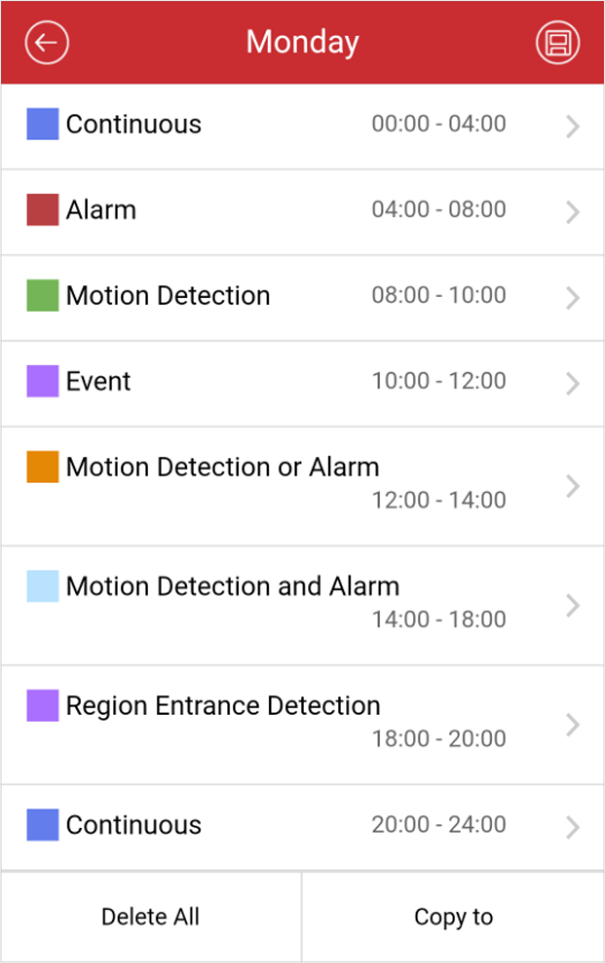Open the Continuous 20:00 - 24:00 entry
Viewport: 605px width, 963px height.
click(300, 826)
